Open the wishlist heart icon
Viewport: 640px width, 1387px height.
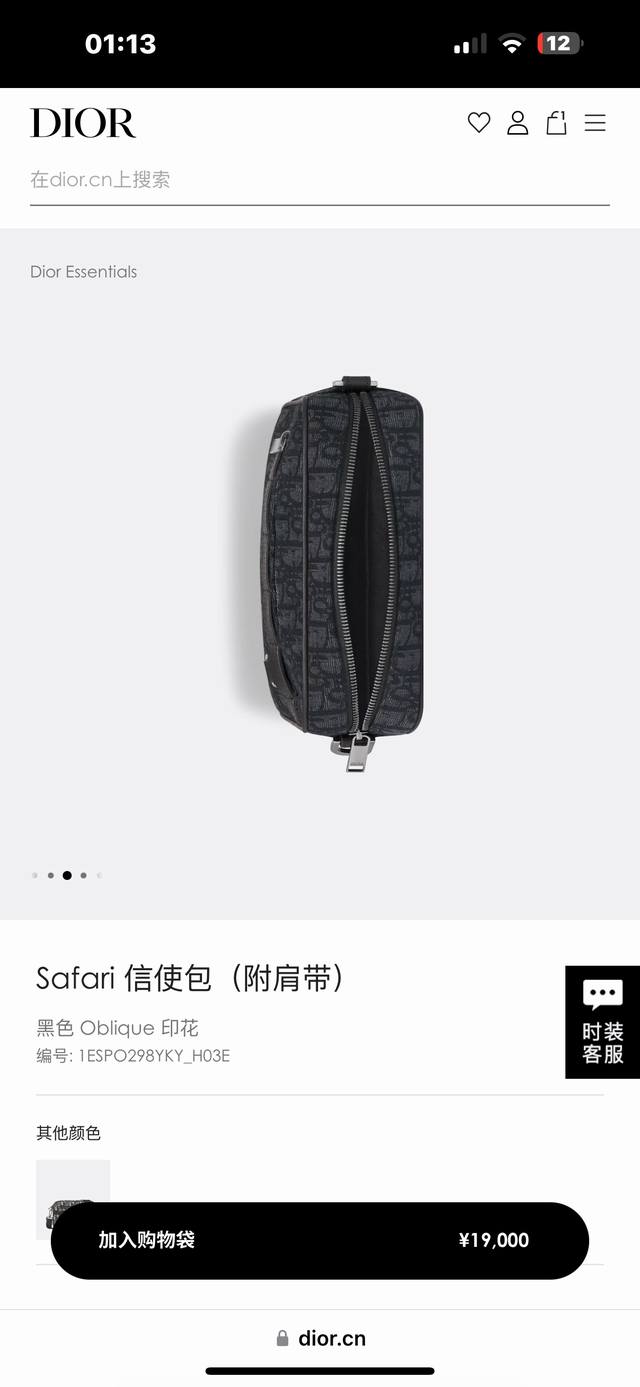tap(479, 123)
